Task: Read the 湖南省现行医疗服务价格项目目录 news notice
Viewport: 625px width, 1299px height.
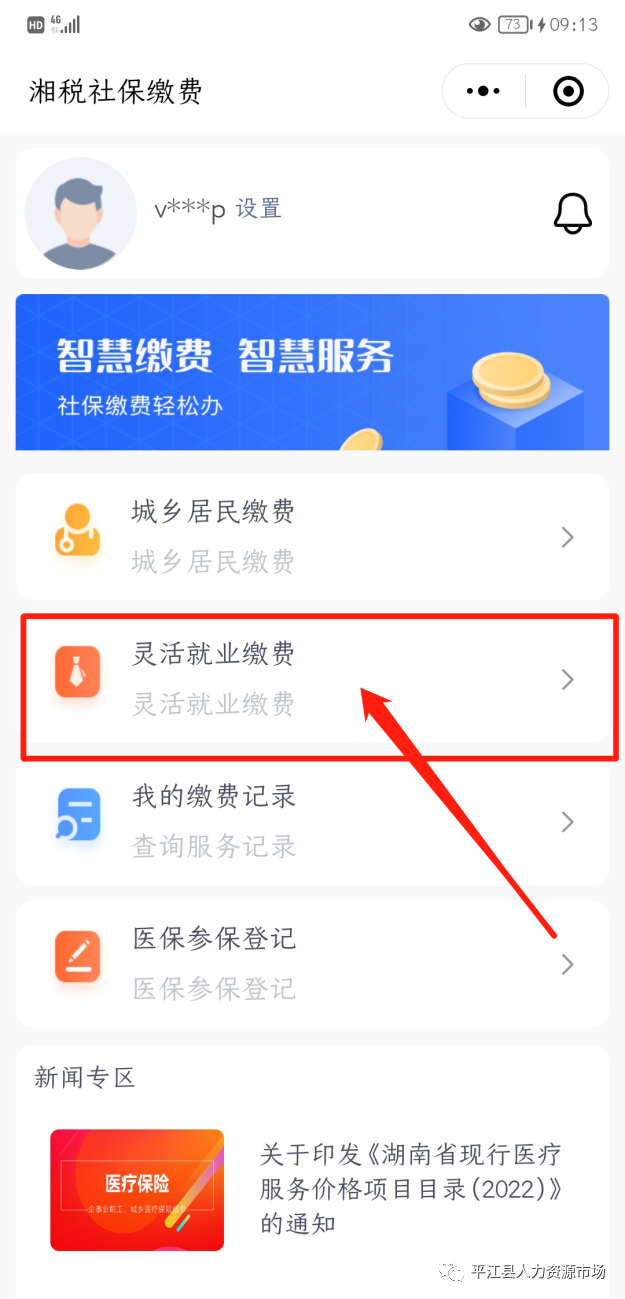Action: tap(410, 1189)
